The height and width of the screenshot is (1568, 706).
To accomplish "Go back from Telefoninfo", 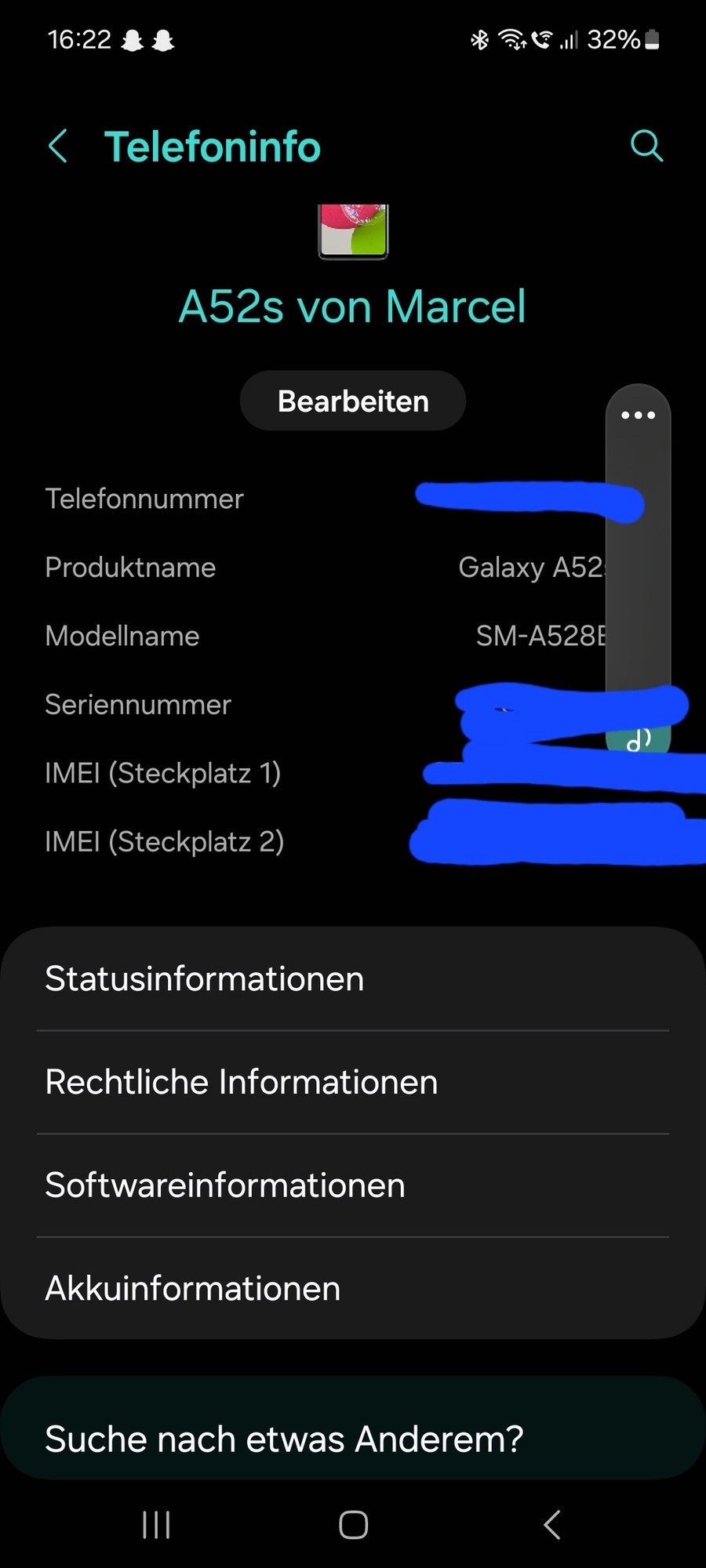I will click(x=58, y=147).
